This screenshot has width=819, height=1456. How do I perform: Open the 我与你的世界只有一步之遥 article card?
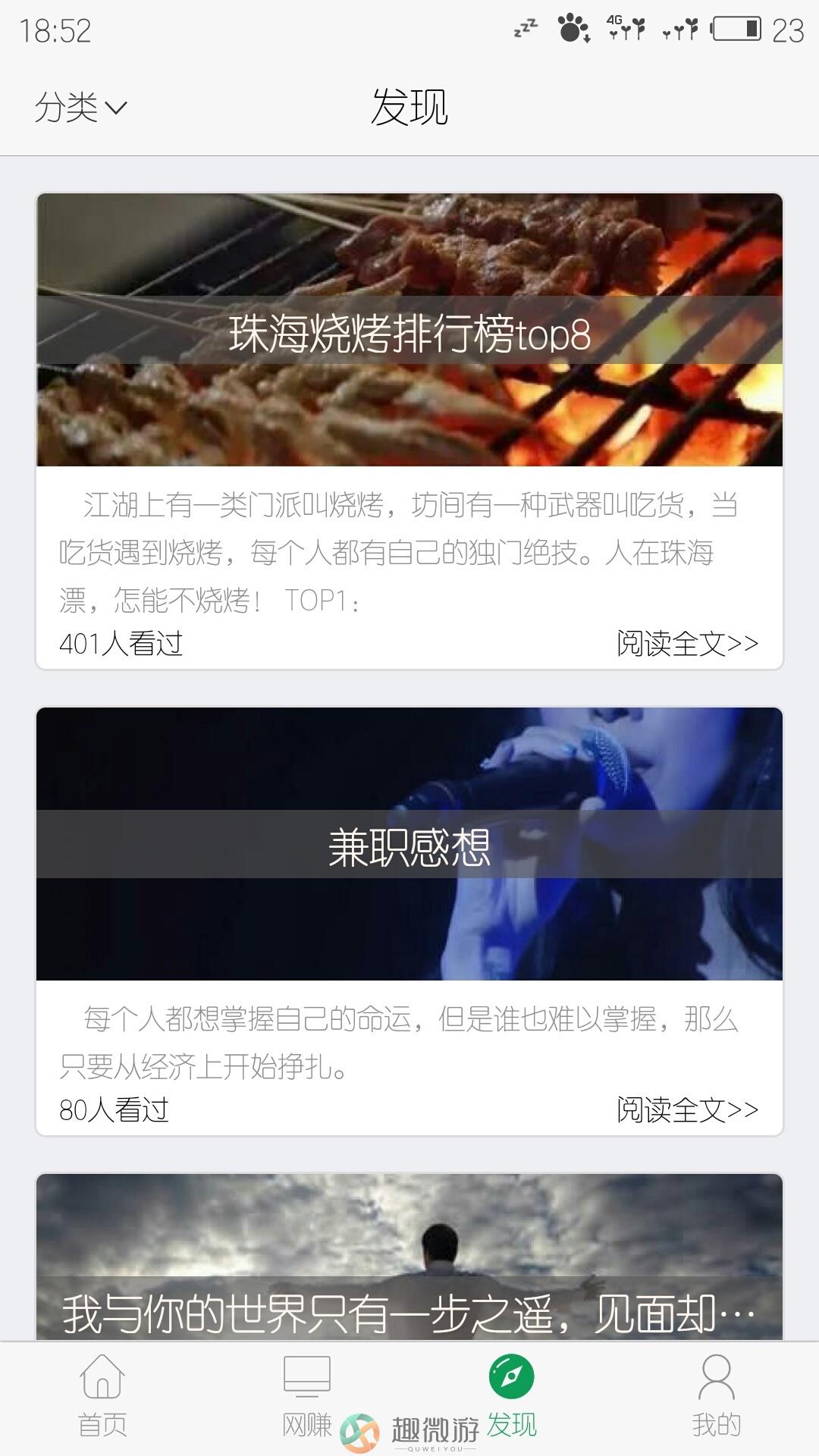(x=409, y=1257)
